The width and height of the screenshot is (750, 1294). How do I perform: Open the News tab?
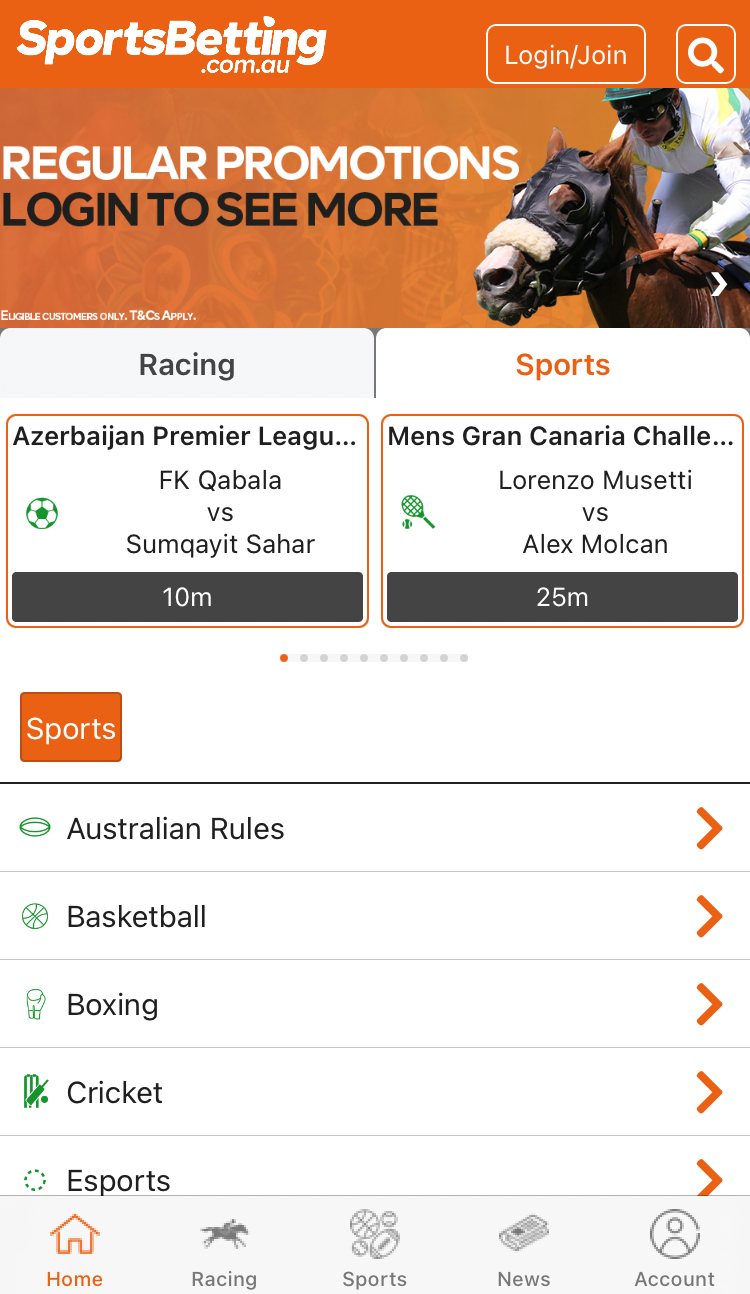click(525, 1248)
